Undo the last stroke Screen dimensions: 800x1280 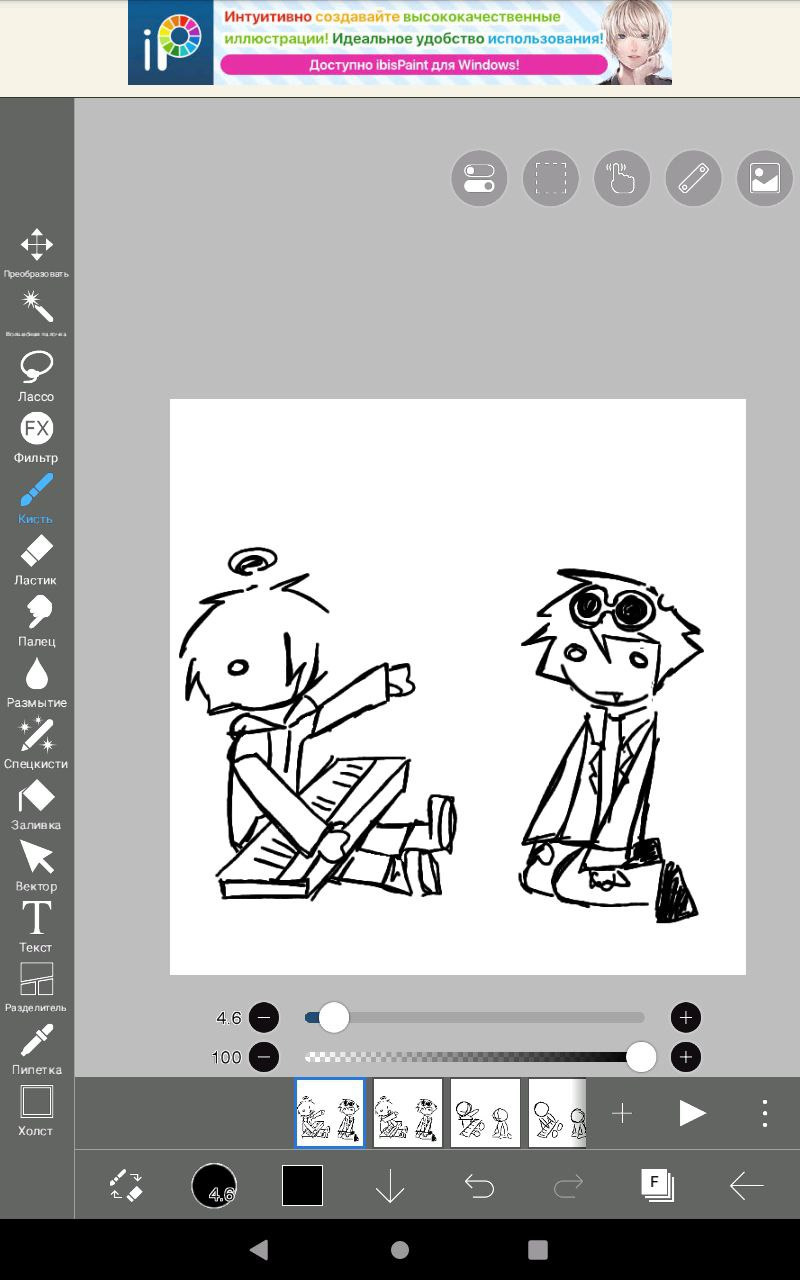pyautogui.click(x=480, y=1186)
